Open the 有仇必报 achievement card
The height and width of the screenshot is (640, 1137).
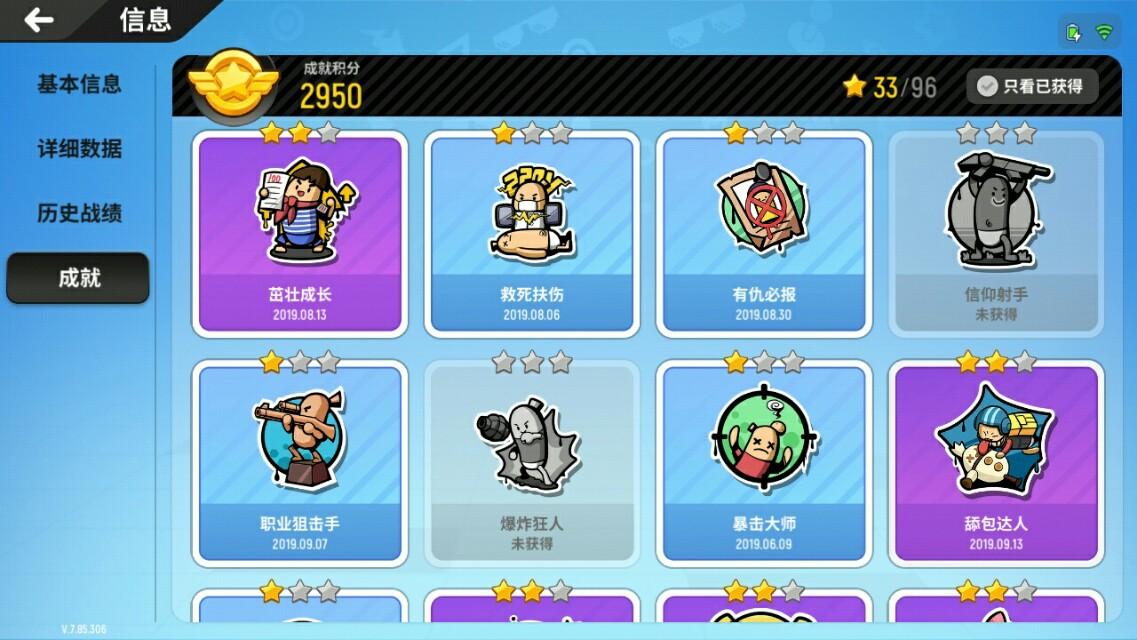pyautogui.click(x=764, y=234)
